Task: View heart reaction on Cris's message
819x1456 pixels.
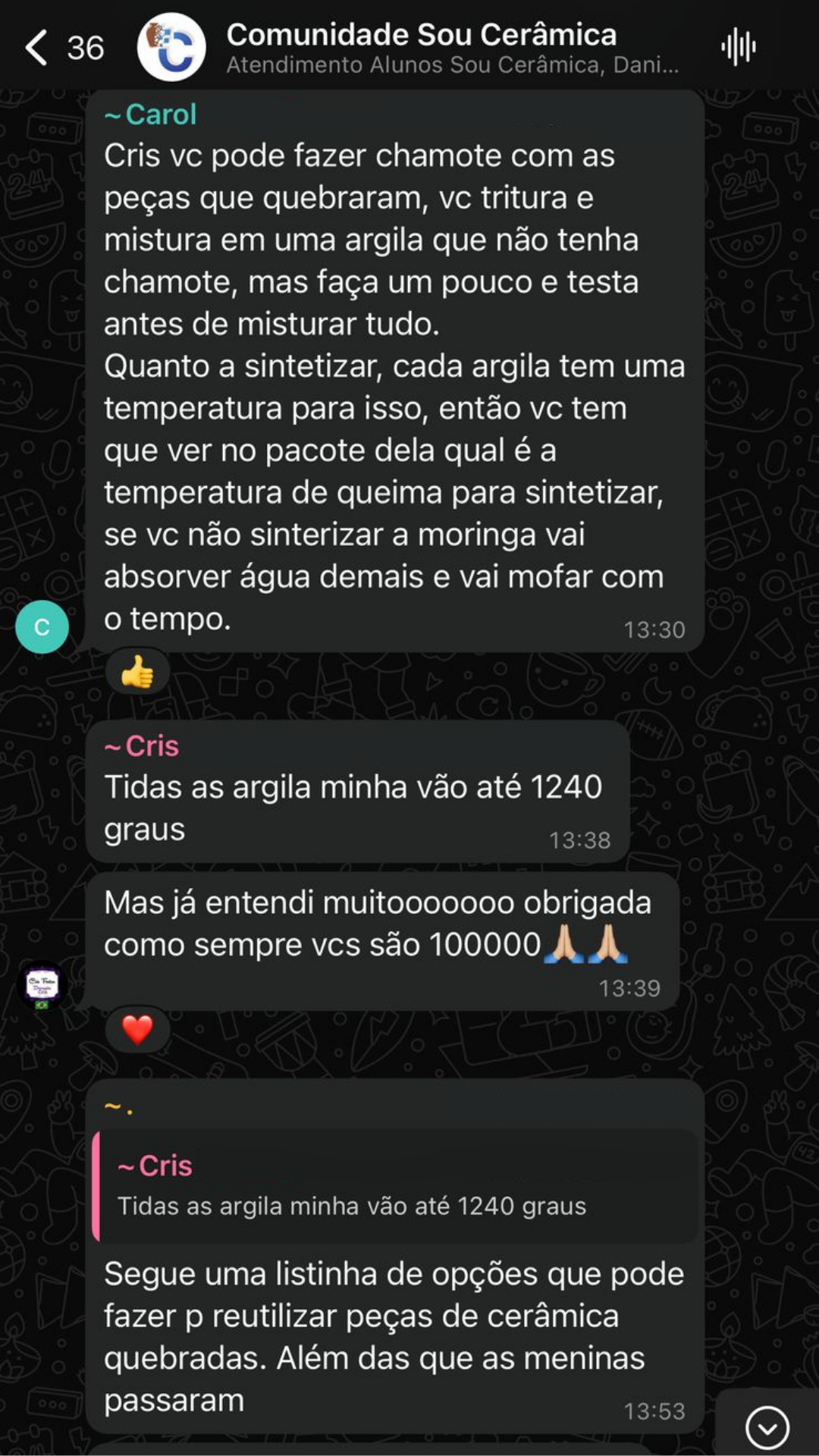Action: [137, 1030]
